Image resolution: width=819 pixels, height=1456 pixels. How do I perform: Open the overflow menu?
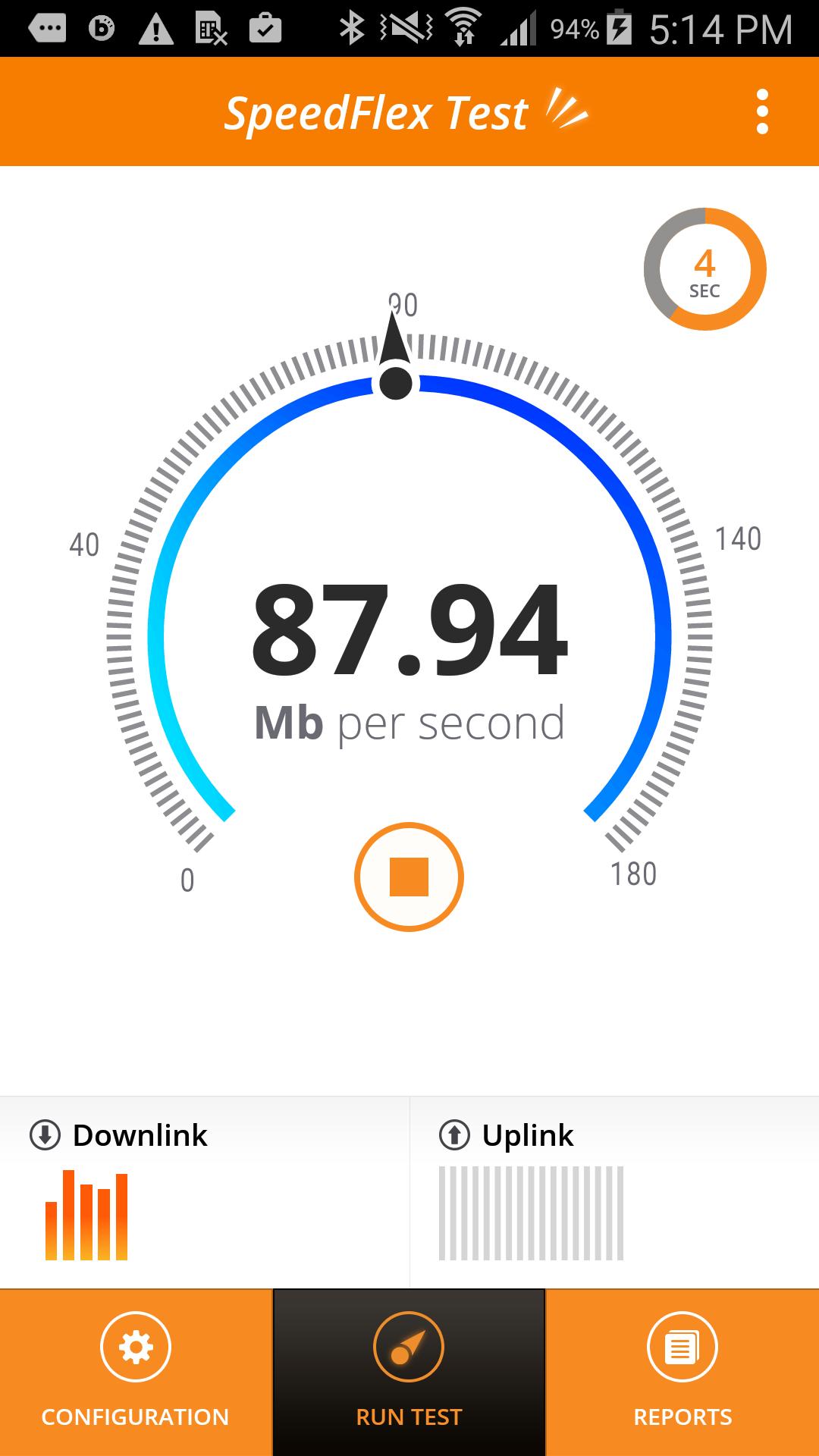[762, 112]
